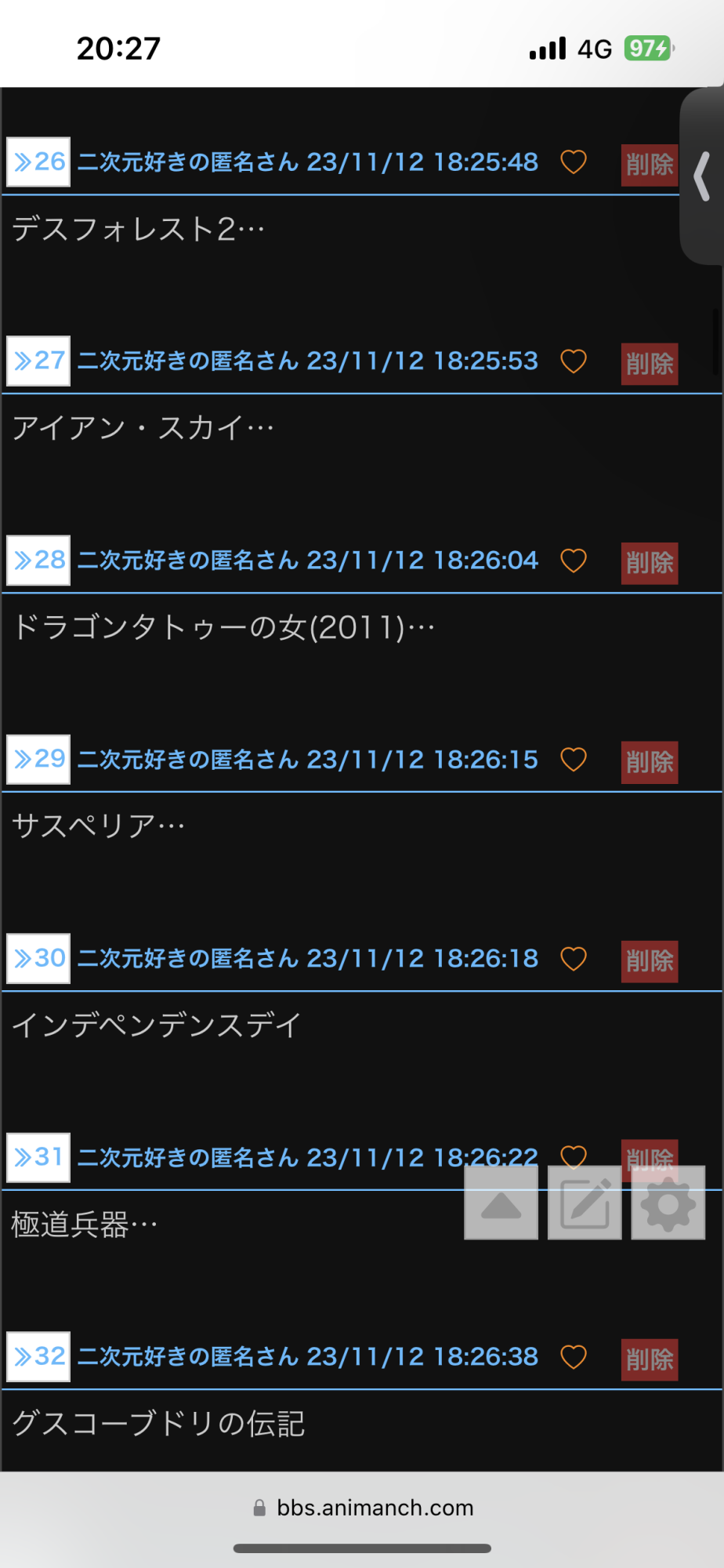Tap 削除 on post 28
724x1568 pixels.
tap(650, 563)
